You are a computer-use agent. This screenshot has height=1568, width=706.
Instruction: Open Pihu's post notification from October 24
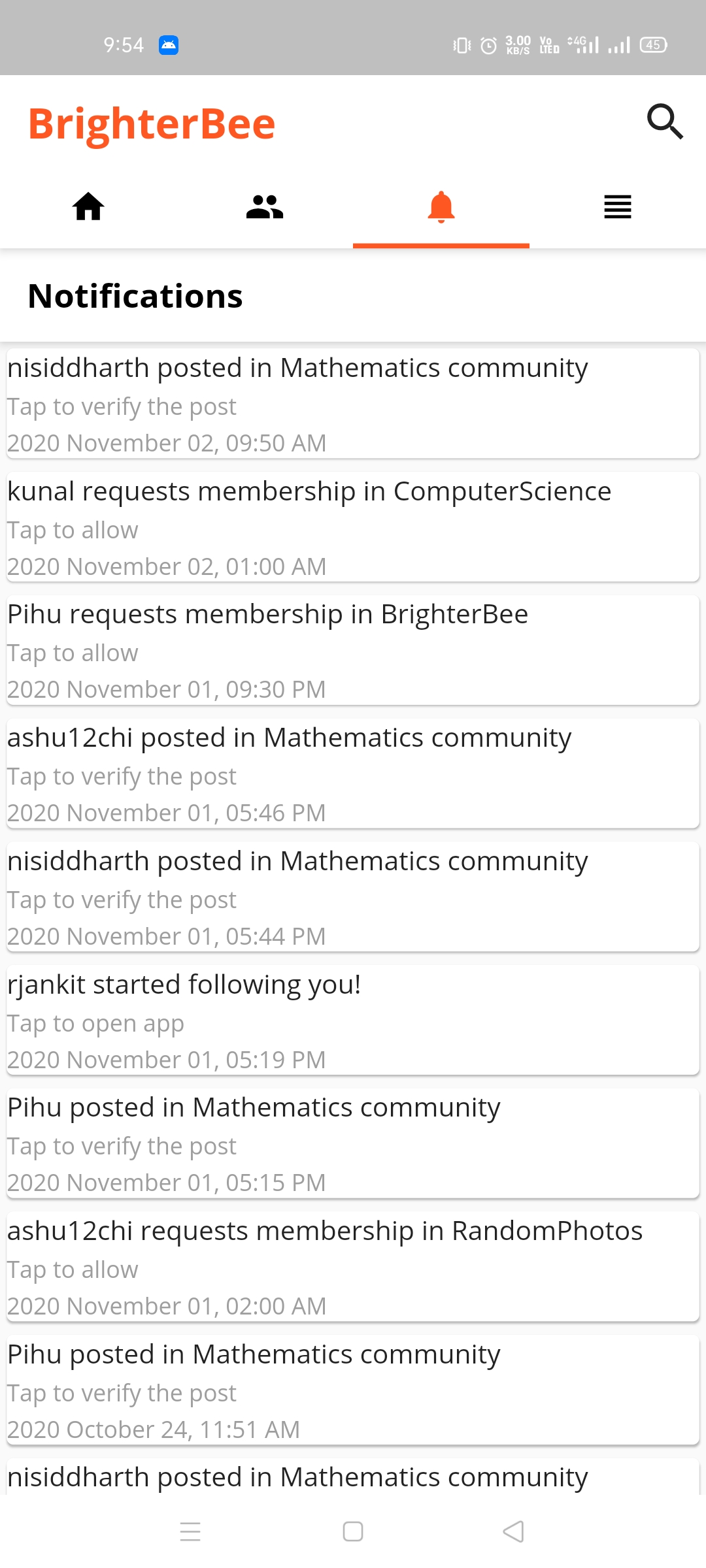click(353, 1390)
